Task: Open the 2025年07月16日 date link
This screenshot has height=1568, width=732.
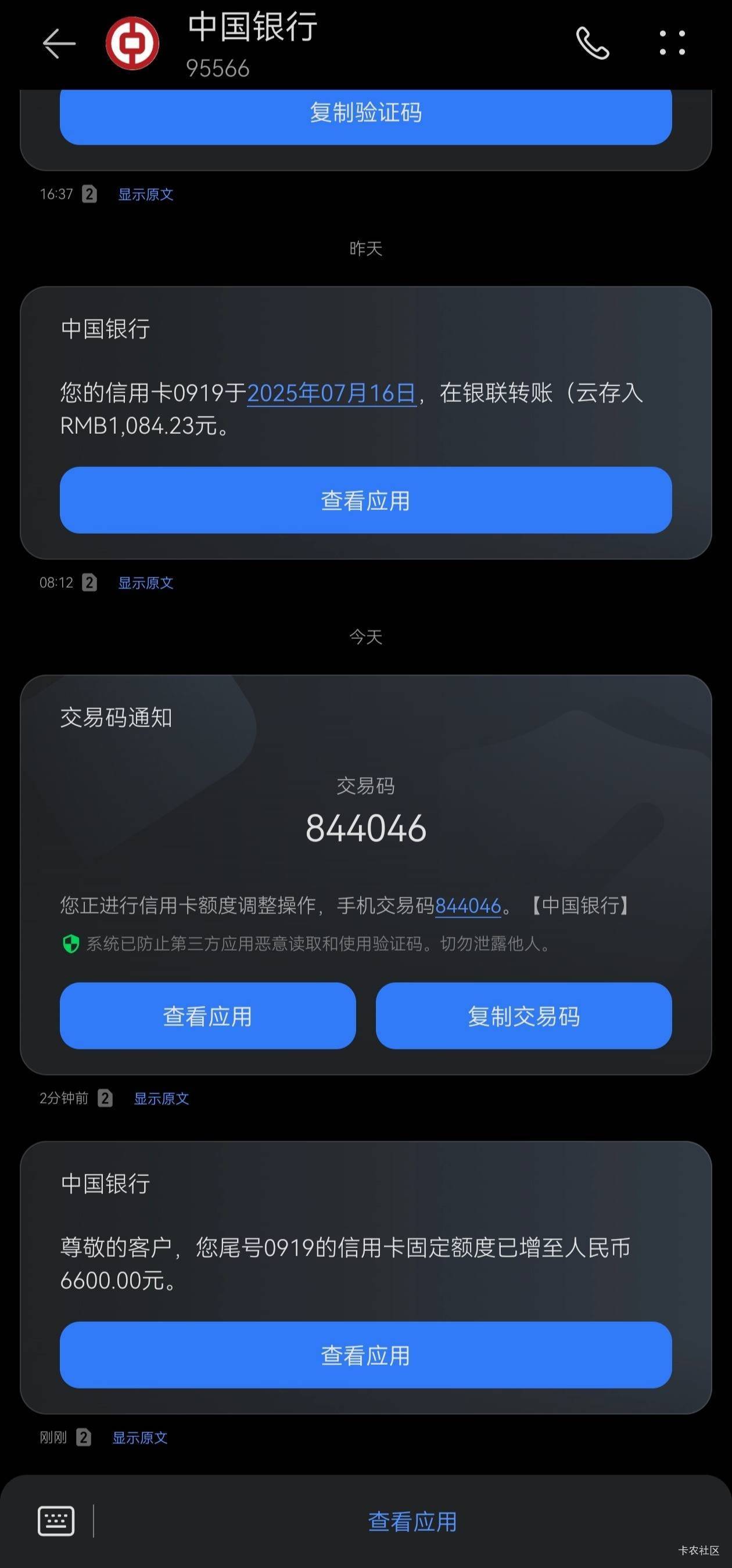Action: click(331, 393)
